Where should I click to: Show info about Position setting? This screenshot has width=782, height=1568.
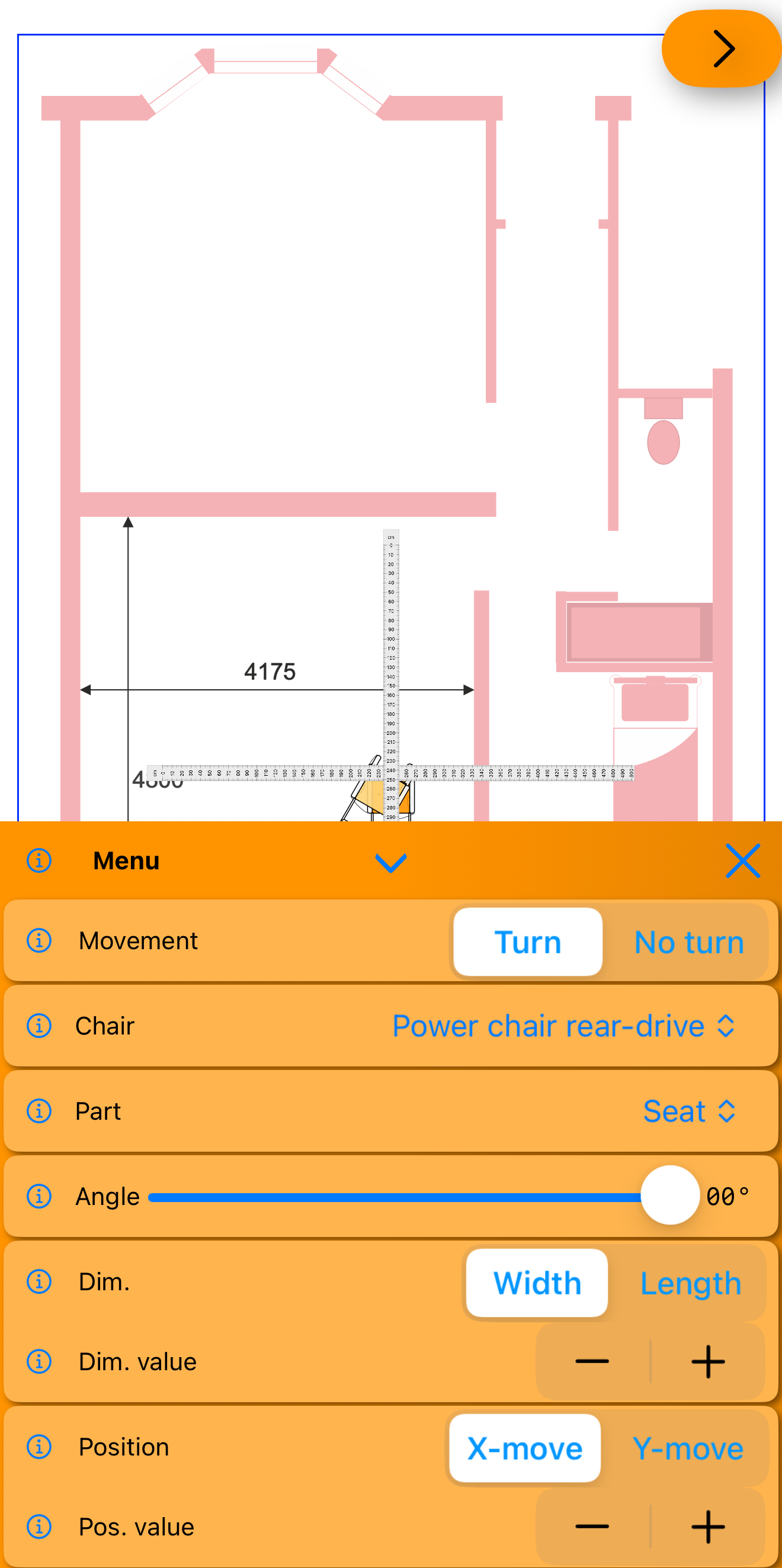pos(39,1447)
